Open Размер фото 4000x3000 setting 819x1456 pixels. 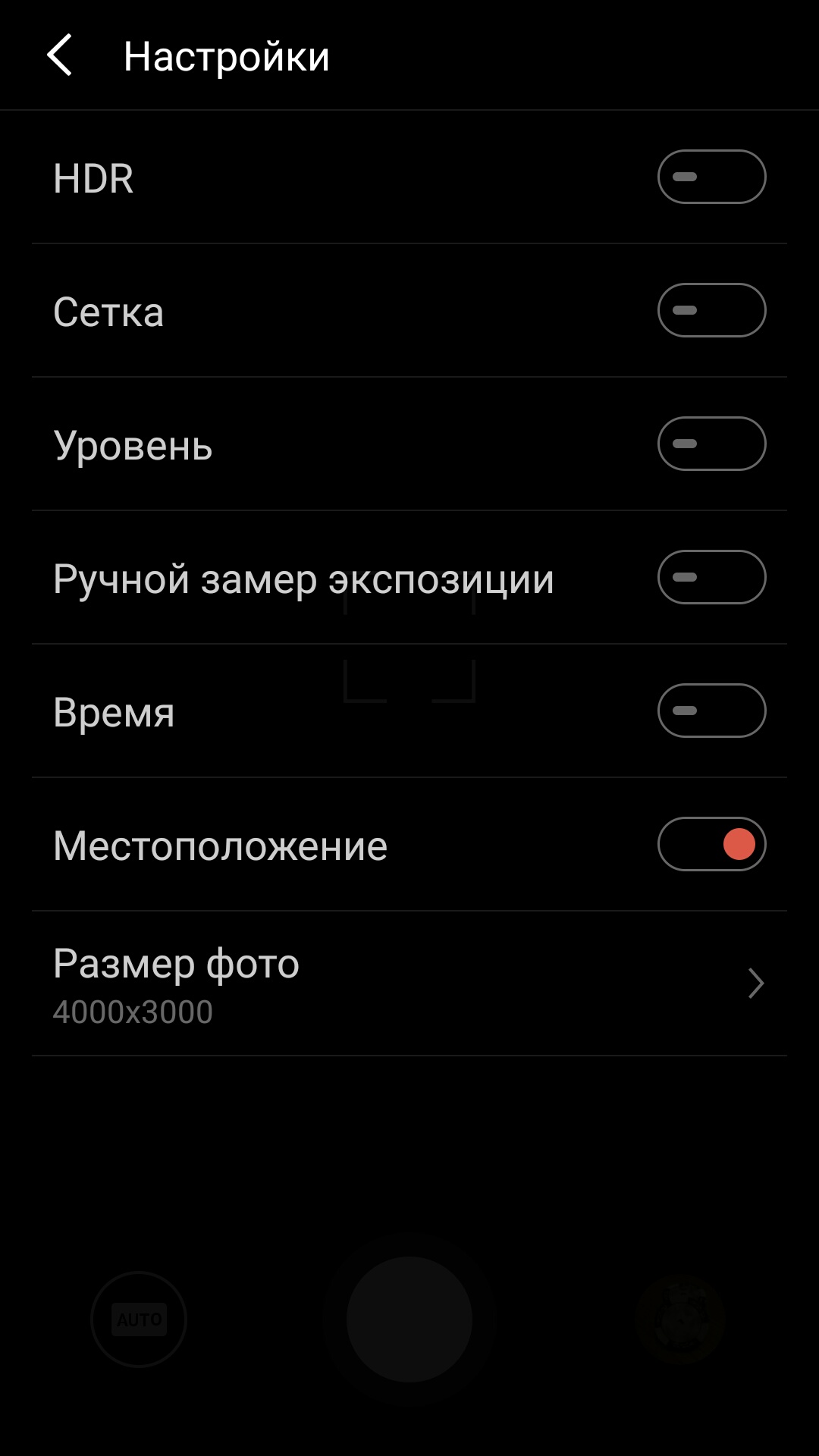coord(409,984)
